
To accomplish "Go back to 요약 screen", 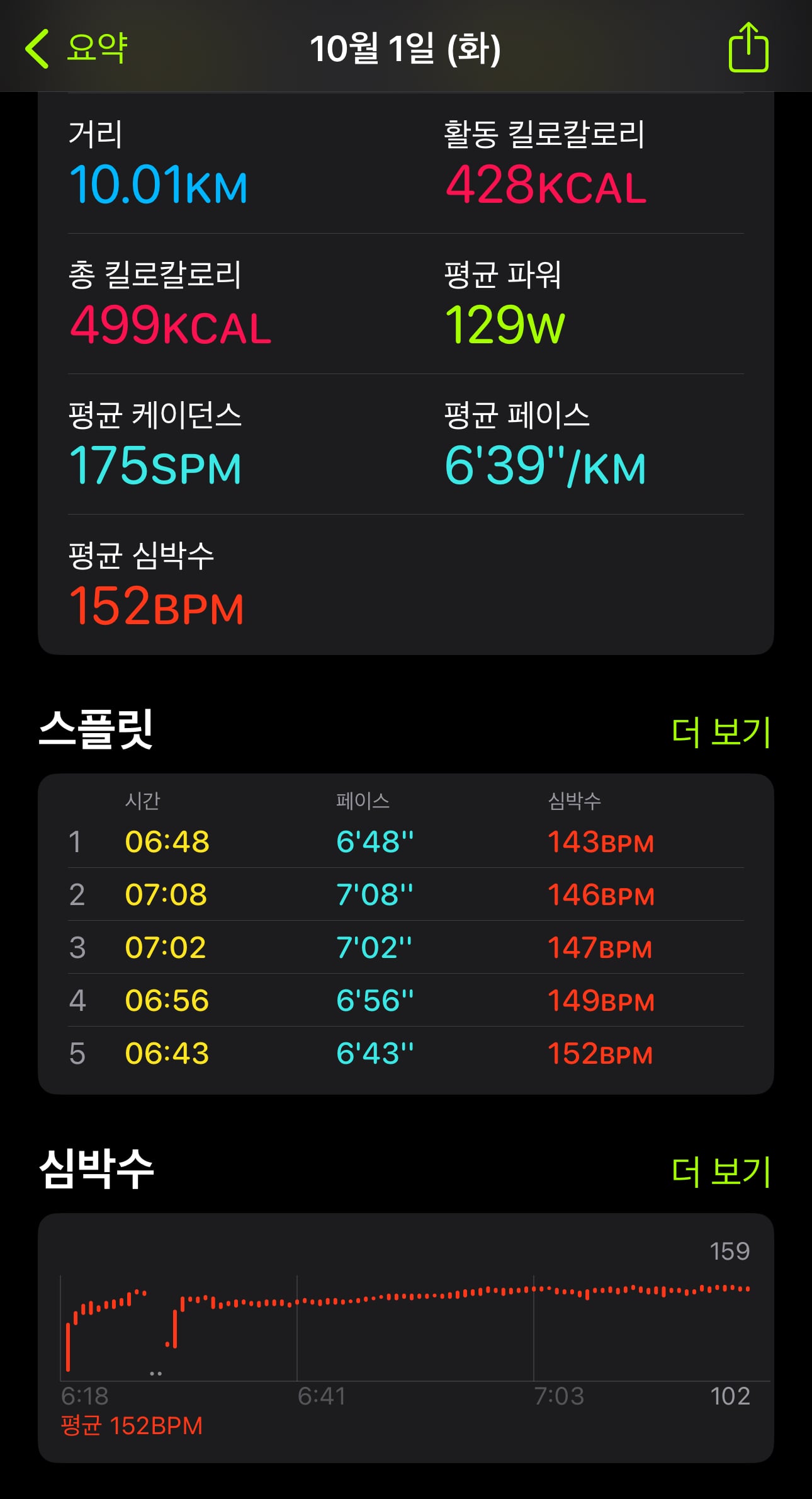I will [x=76, y=48].
